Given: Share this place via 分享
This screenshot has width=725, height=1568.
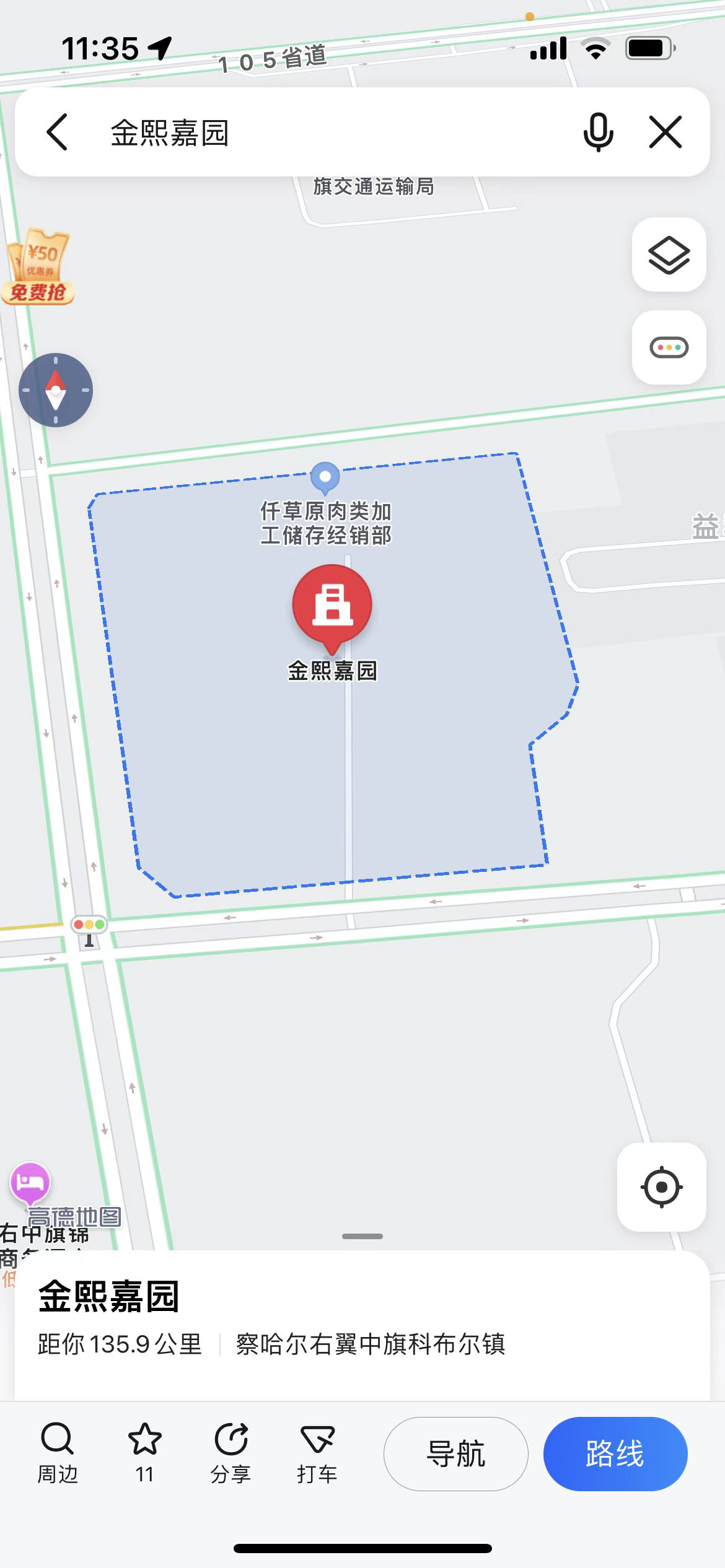Looking at the screenshot, I should point(231,1452).
